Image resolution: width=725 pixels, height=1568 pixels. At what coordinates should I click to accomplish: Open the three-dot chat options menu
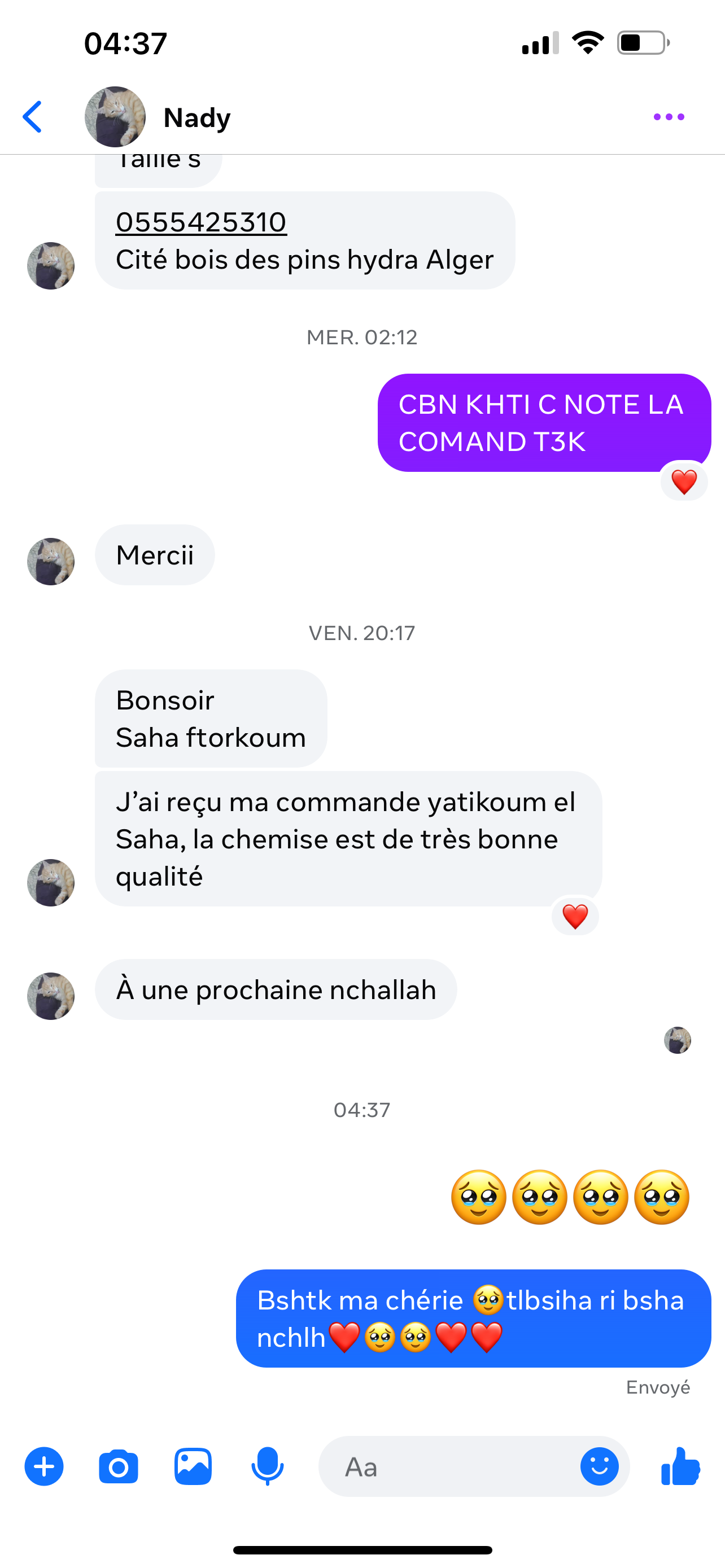669,117
